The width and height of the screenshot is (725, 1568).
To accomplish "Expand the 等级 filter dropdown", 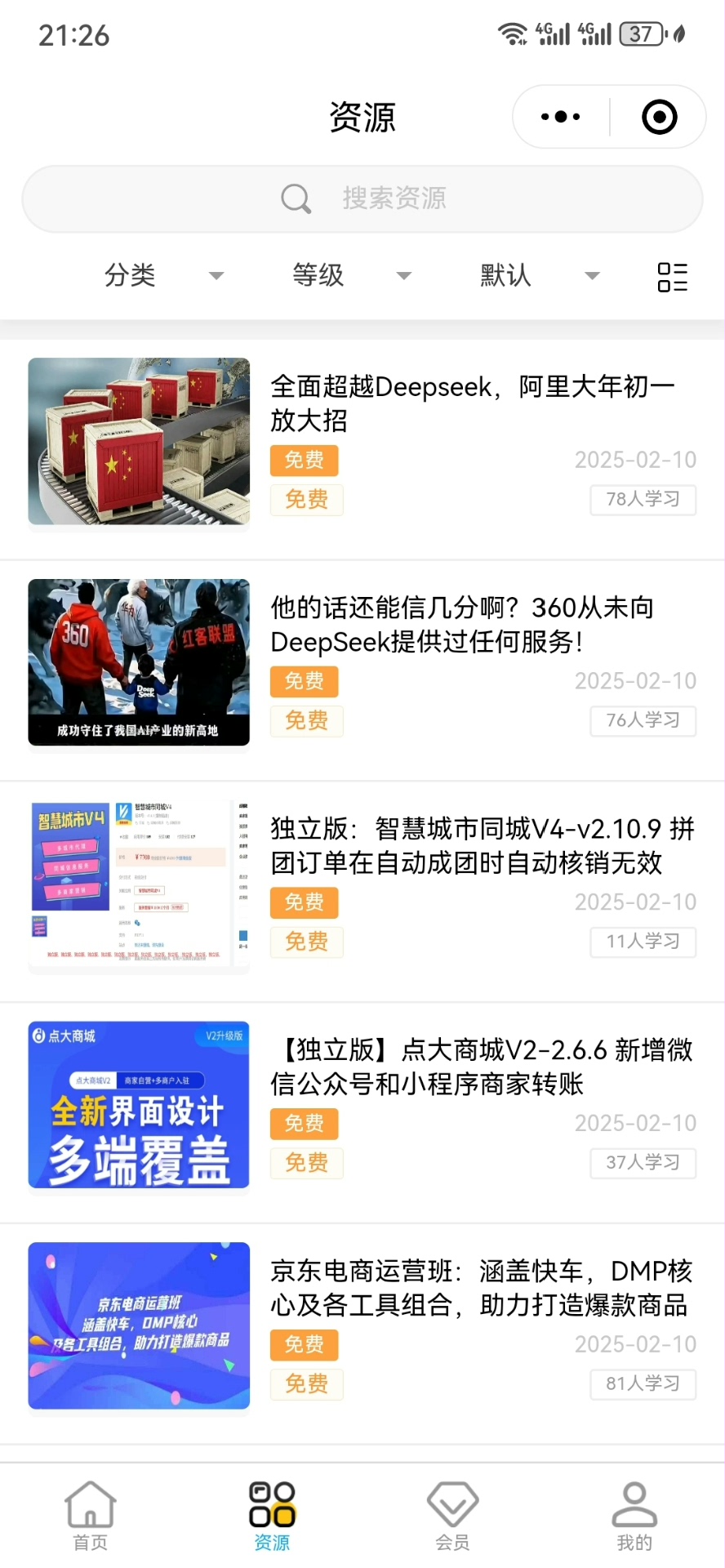I will [x=351, y=275].
